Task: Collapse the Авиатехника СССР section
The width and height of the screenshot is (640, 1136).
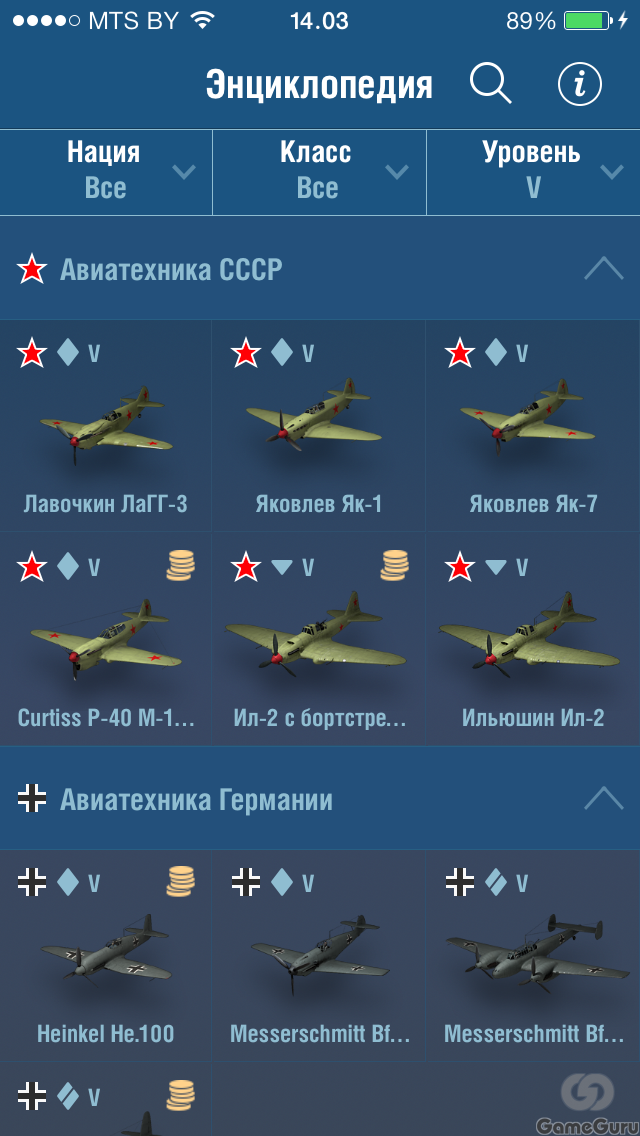Action: pyautogui.click(x=603, y=268)
